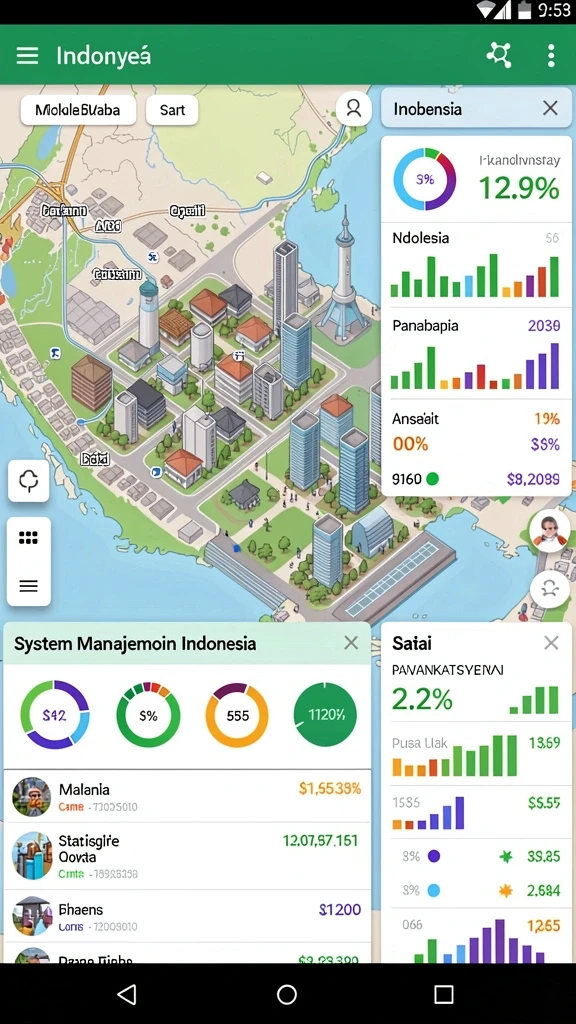Open the Bhaens row
The height and width of the screenshot is (1024, 576).
pos(187,916)
